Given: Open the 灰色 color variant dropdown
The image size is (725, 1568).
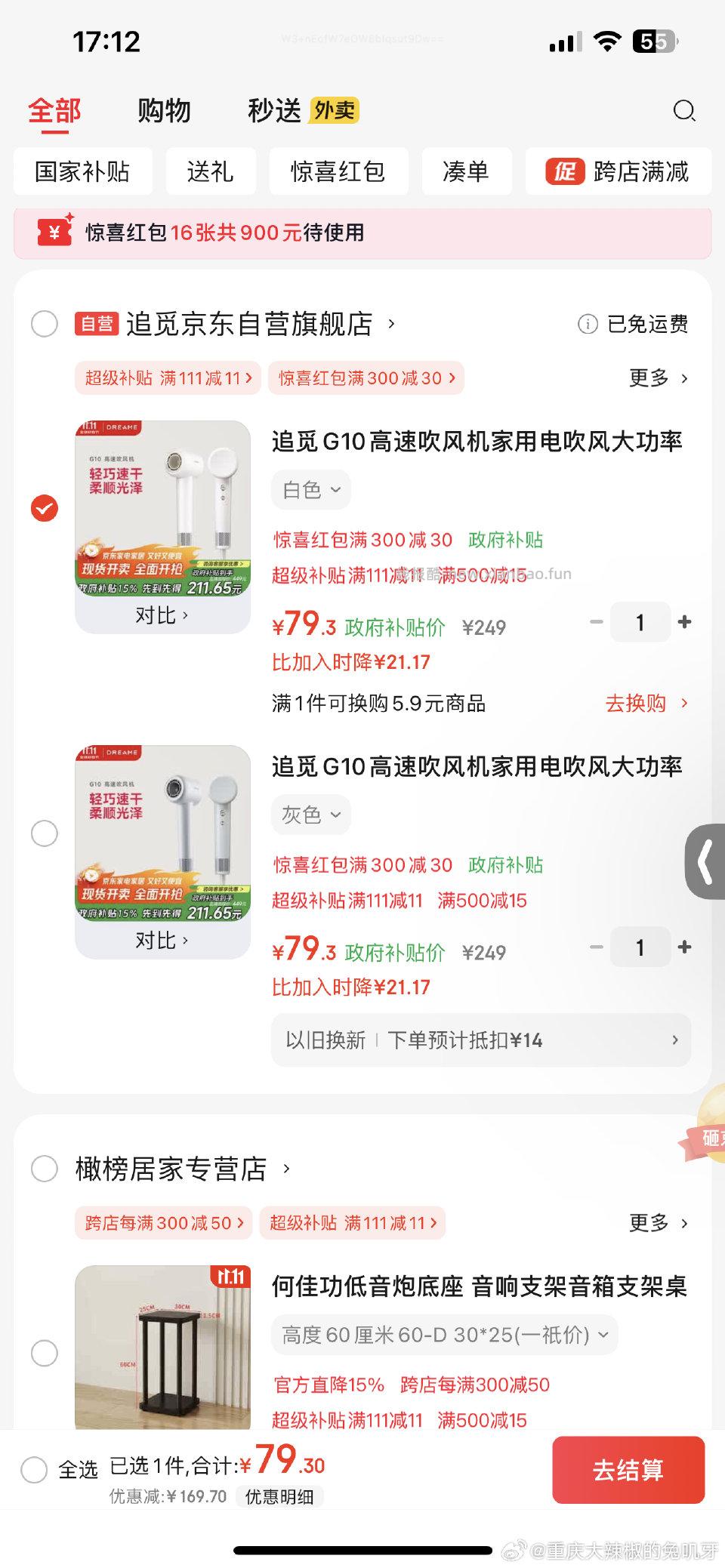Looking at the screenshot, I should (x=310, y=815).
